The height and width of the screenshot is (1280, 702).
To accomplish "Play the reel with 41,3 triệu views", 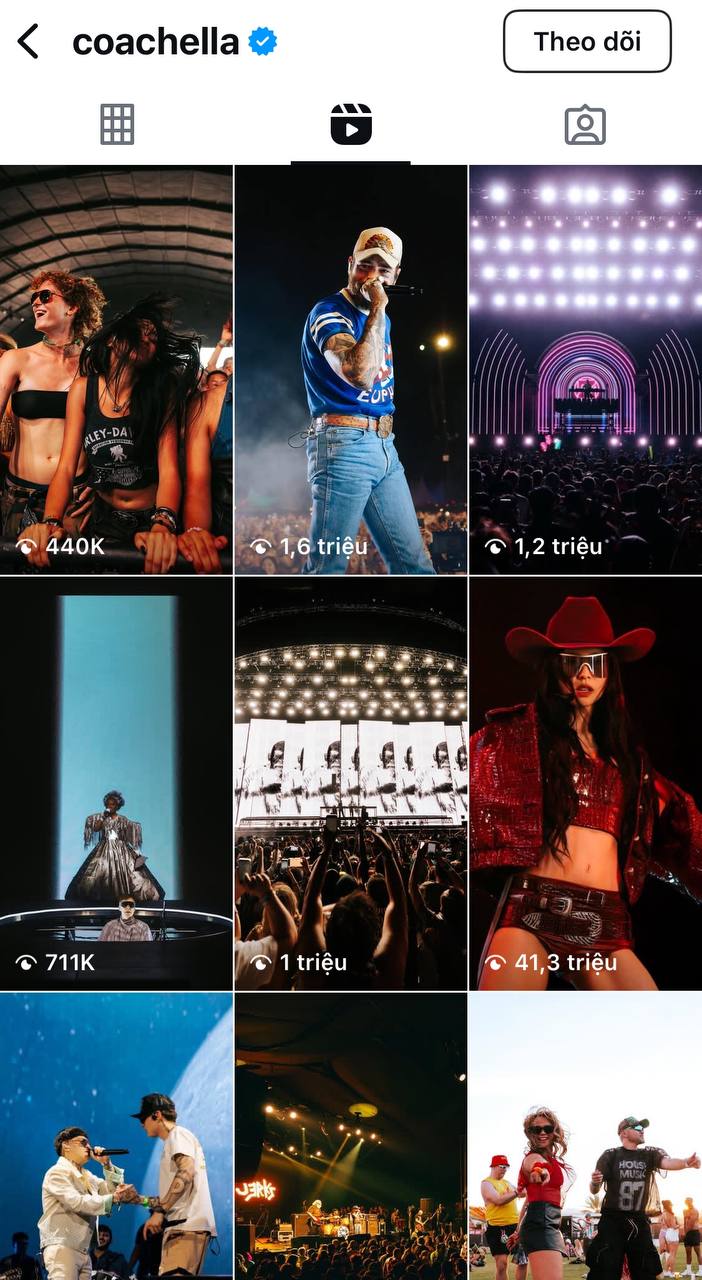I will coord(585,783).
